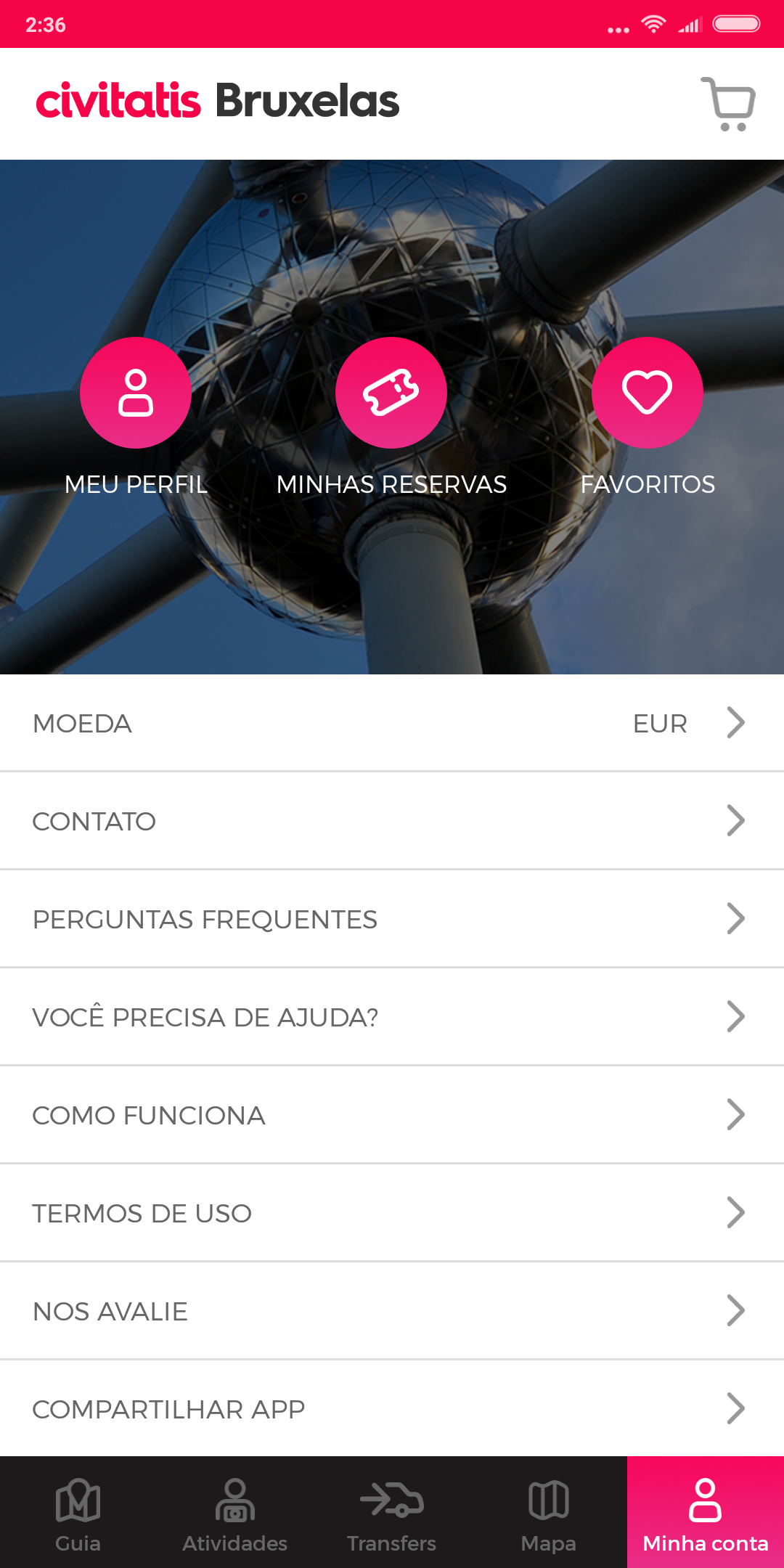Open Como Funciona
784x1568 pixels.
392,1115
